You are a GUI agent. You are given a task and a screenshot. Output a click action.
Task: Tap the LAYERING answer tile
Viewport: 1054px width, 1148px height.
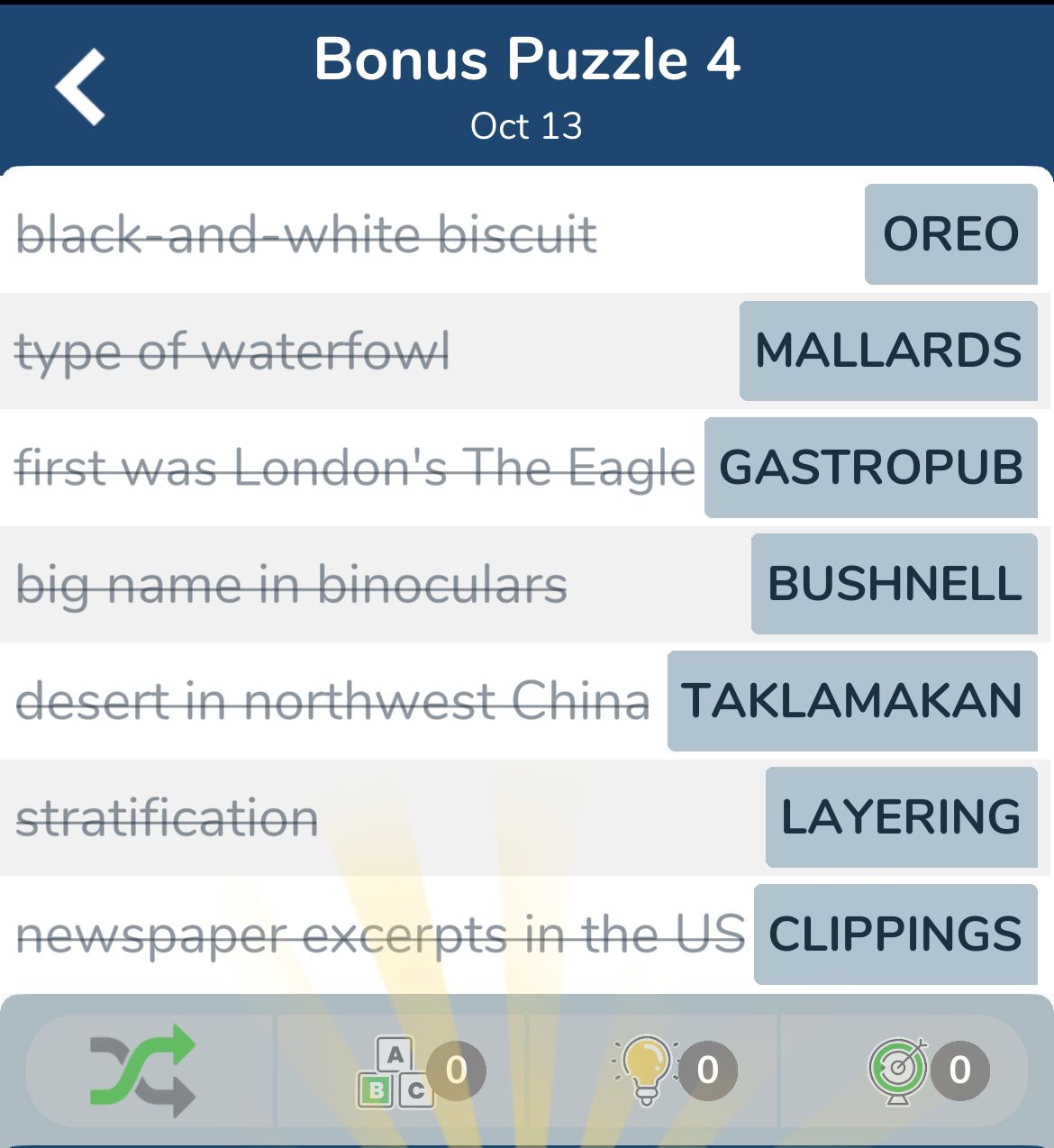pyautogui.click(x=901, y=817)
